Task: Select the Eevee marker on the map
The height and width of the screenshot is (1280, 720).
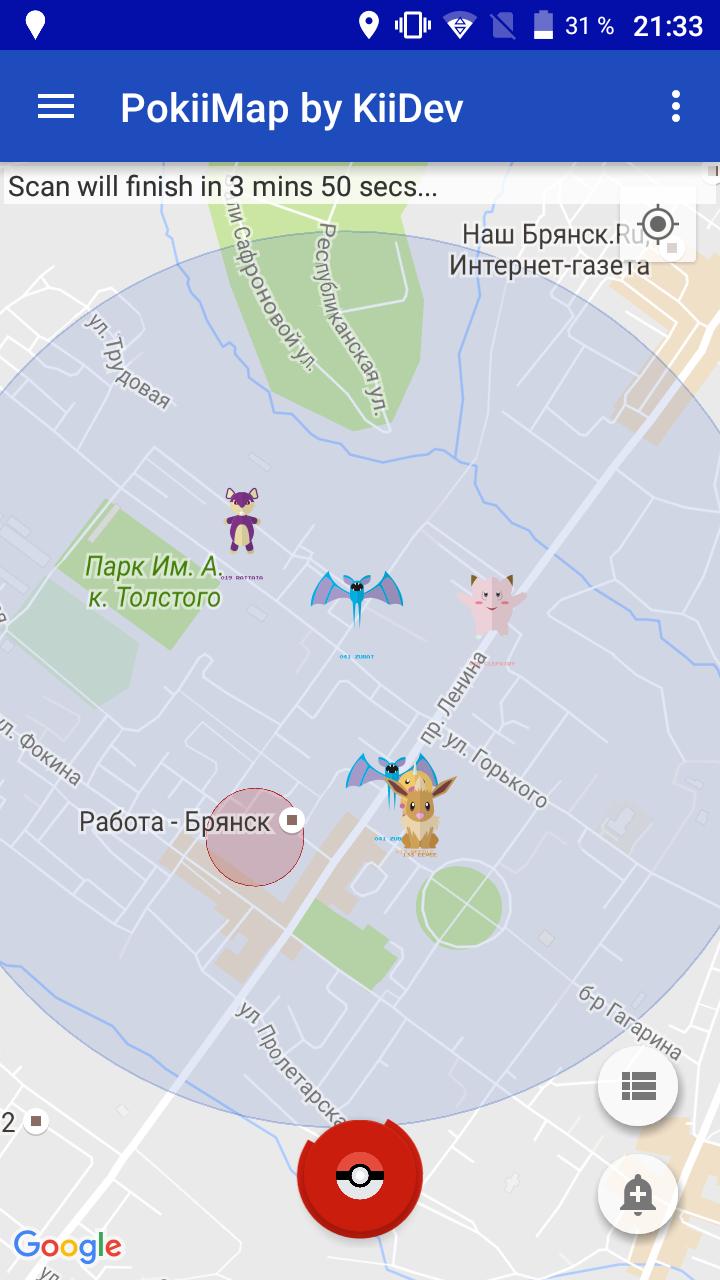Action: click(421, 810)
